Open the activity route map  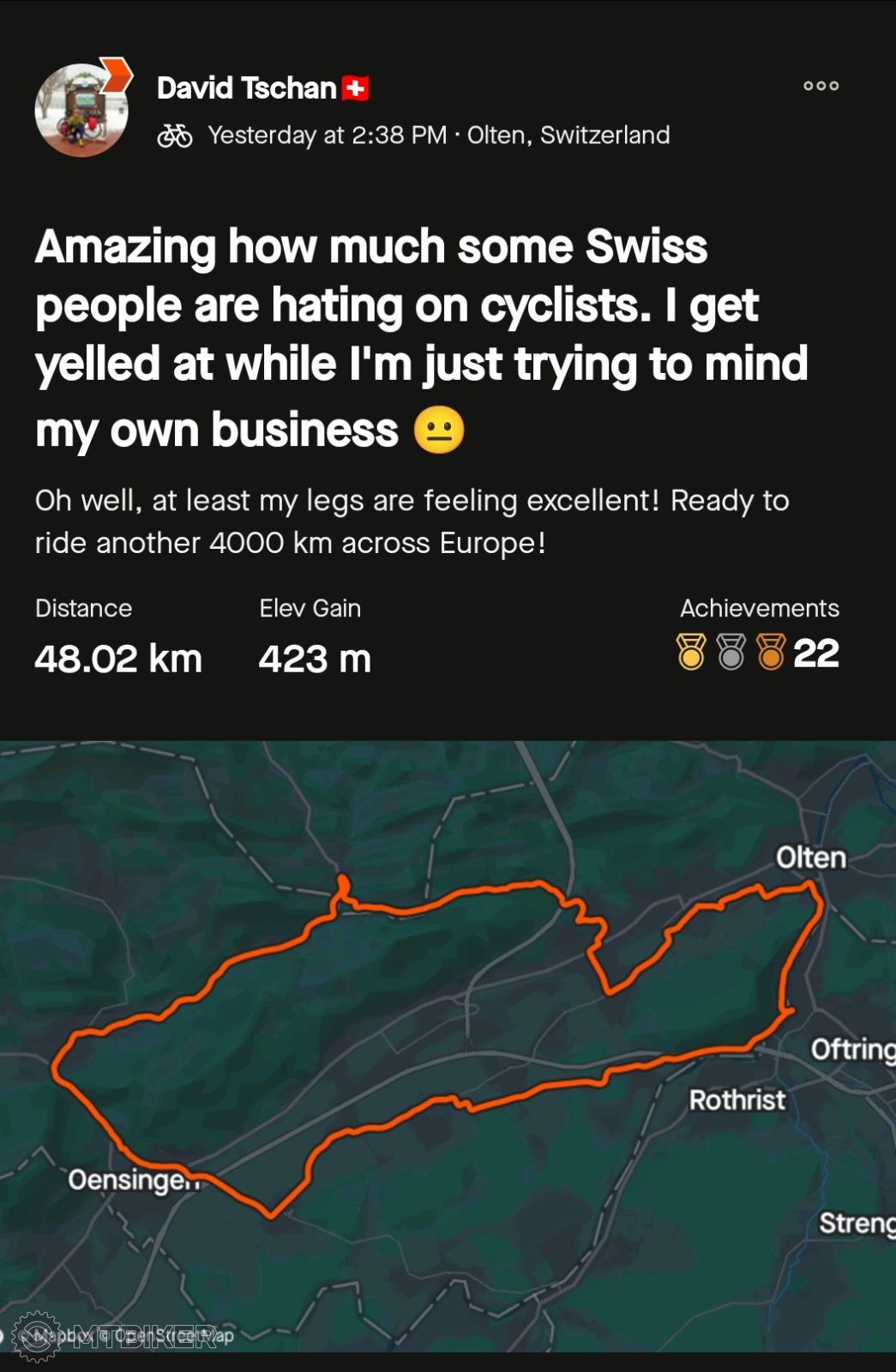[x=448, y=1046]
